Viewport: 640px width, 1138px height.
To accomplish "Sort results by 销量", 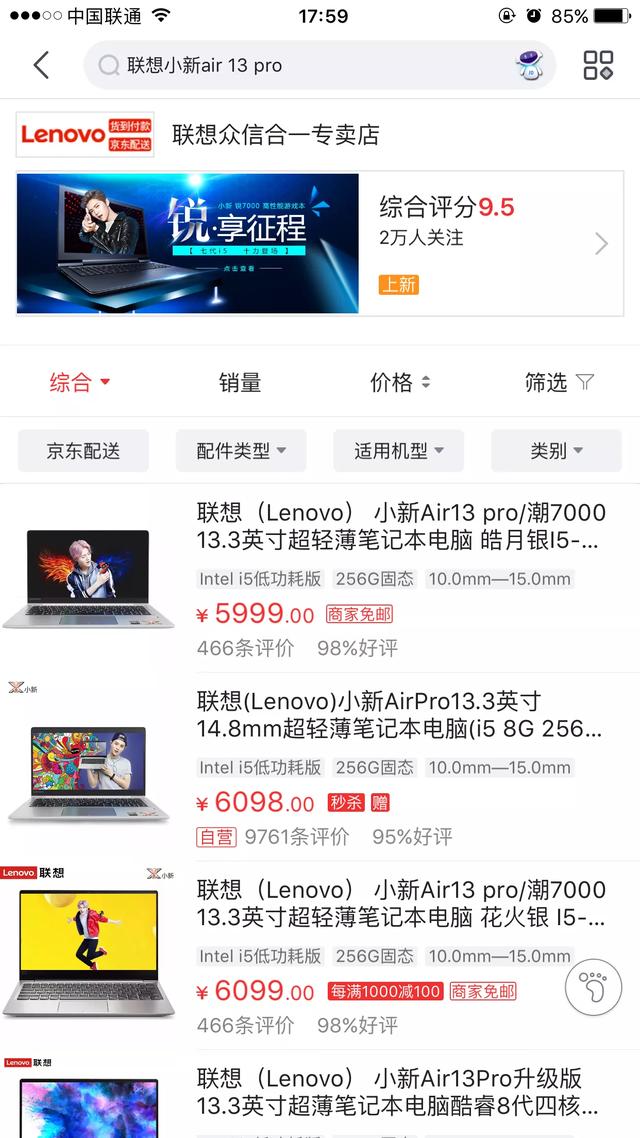I will point(240,382).
